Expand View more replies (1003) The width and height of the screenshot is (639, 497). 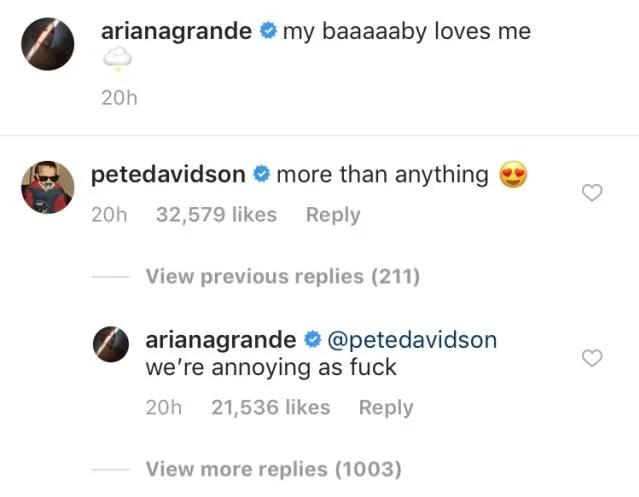(273, 469)
